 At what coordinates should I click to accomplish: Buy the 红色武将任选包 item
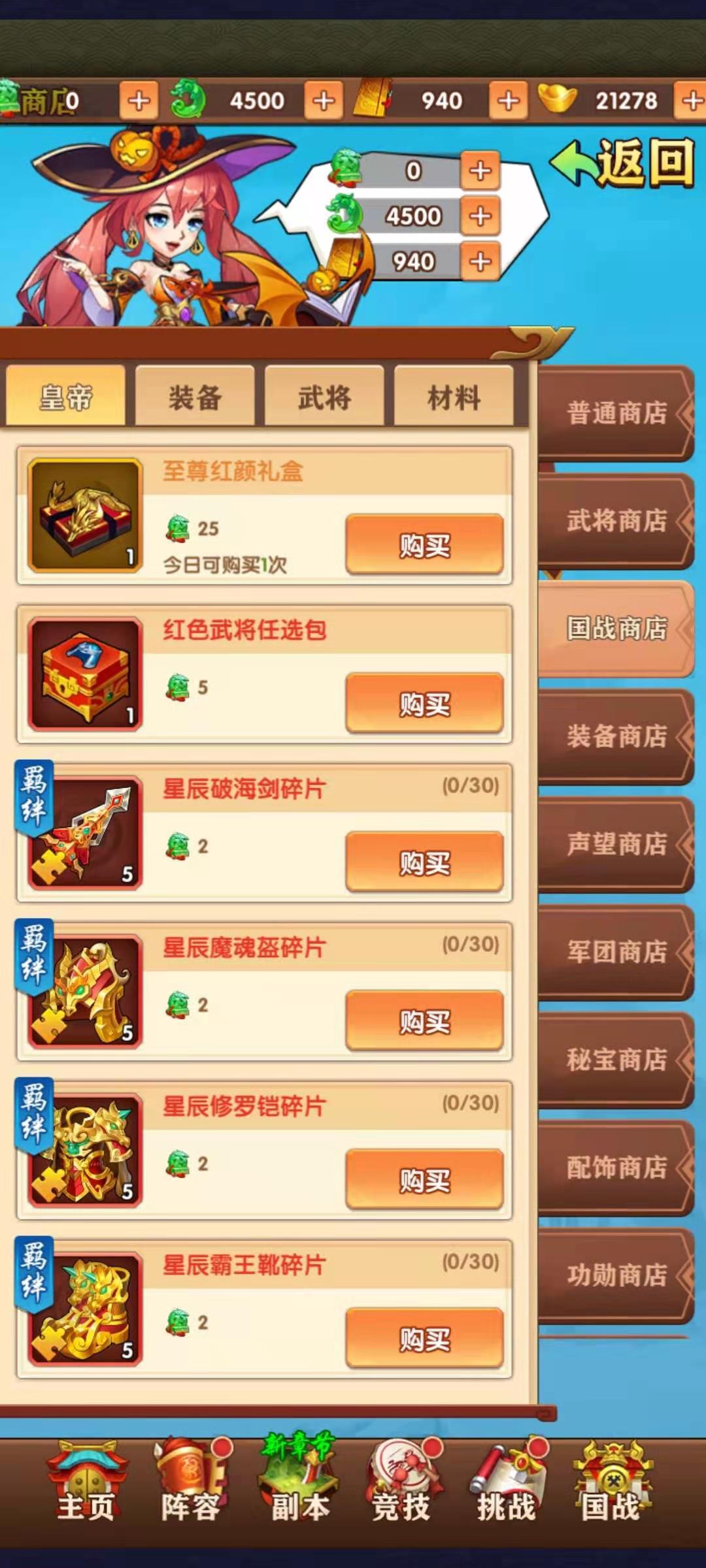click(425, 704)
